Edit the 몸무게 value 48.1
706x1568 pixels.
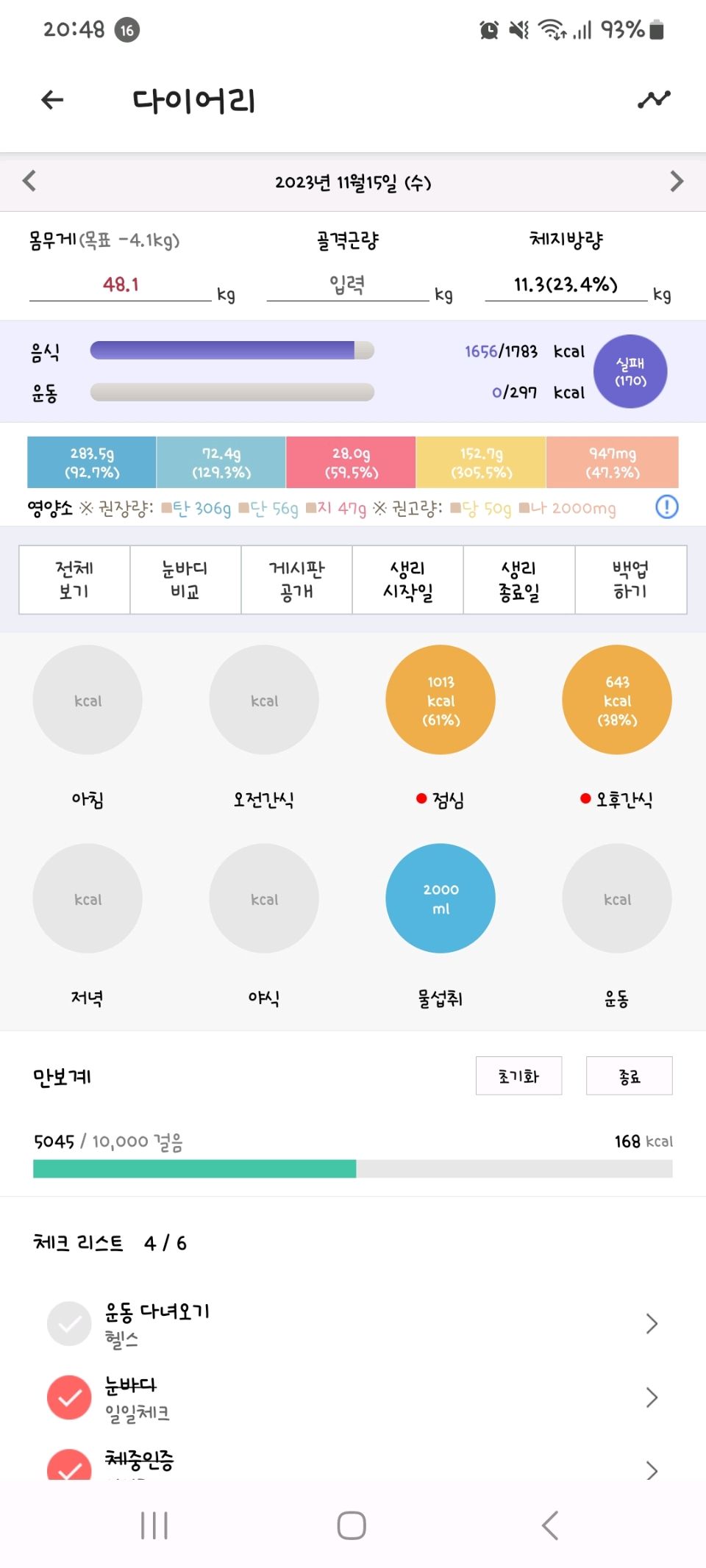click(x=121, y=284)
